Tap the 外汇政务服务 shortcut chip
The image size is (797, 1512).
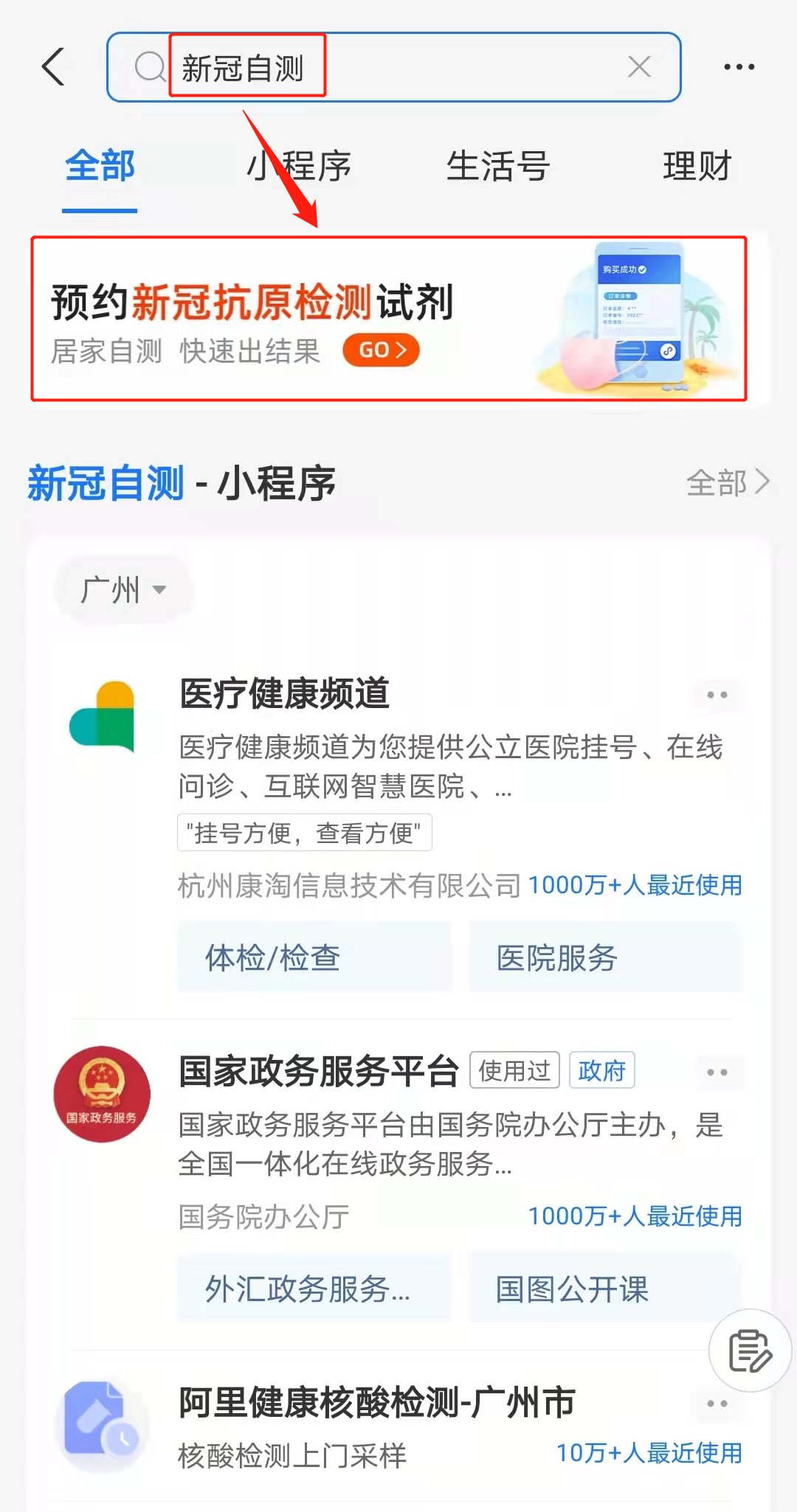[x=314, y=1289]
